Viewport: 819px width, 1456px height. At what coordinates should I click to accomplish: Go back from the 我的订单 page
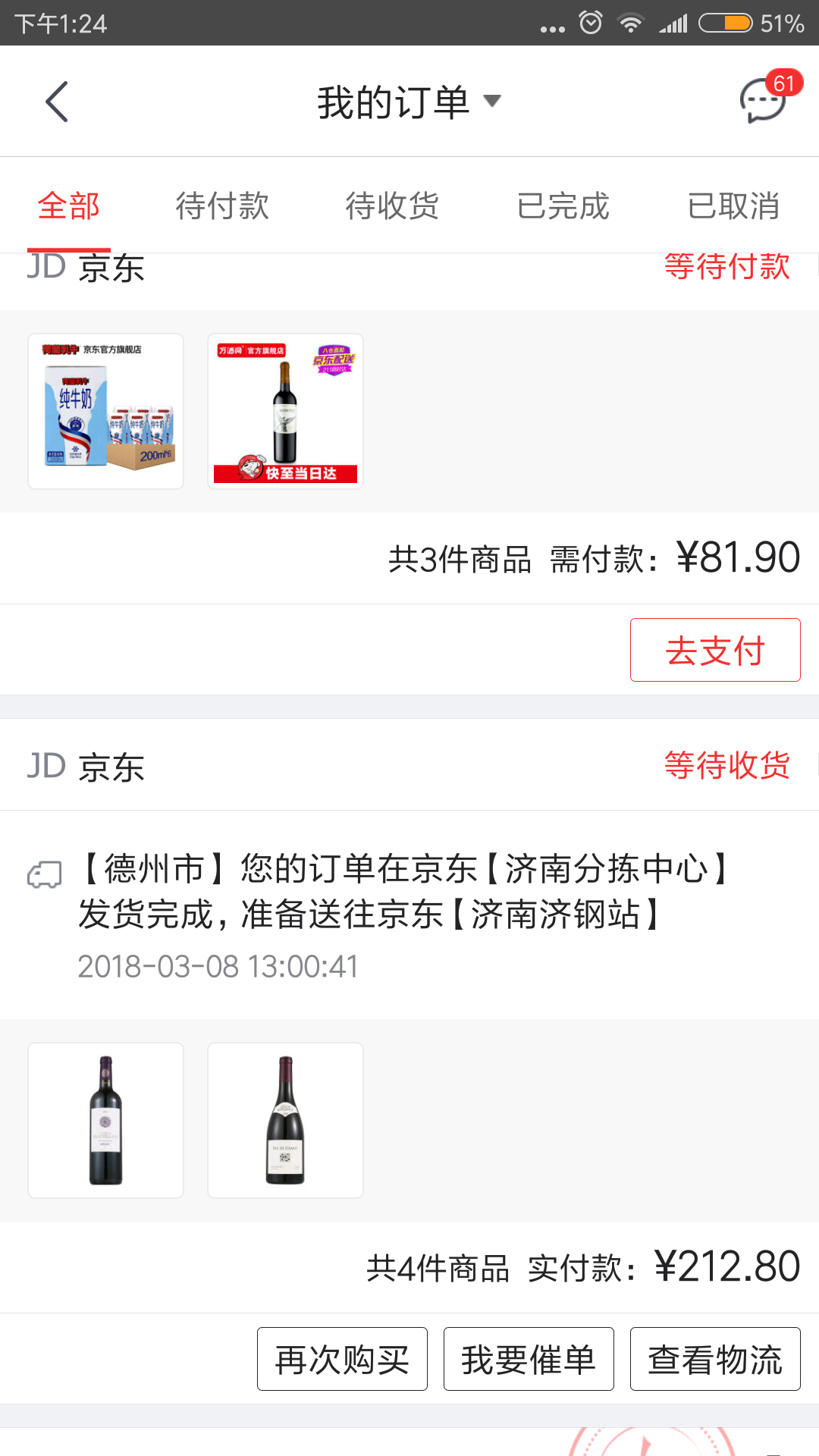pyautogui.click(x=57, y=102)
